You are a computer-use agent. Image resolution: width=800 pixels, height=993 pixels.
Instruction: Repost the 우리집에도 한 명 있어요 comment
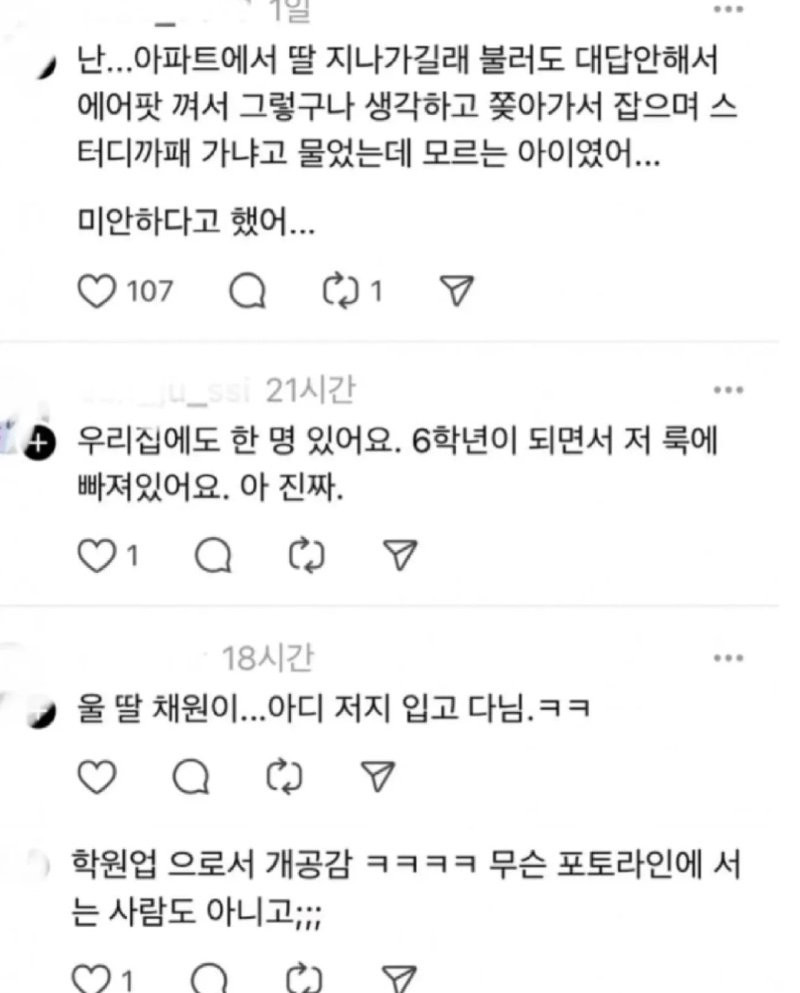tap(306, 557)
